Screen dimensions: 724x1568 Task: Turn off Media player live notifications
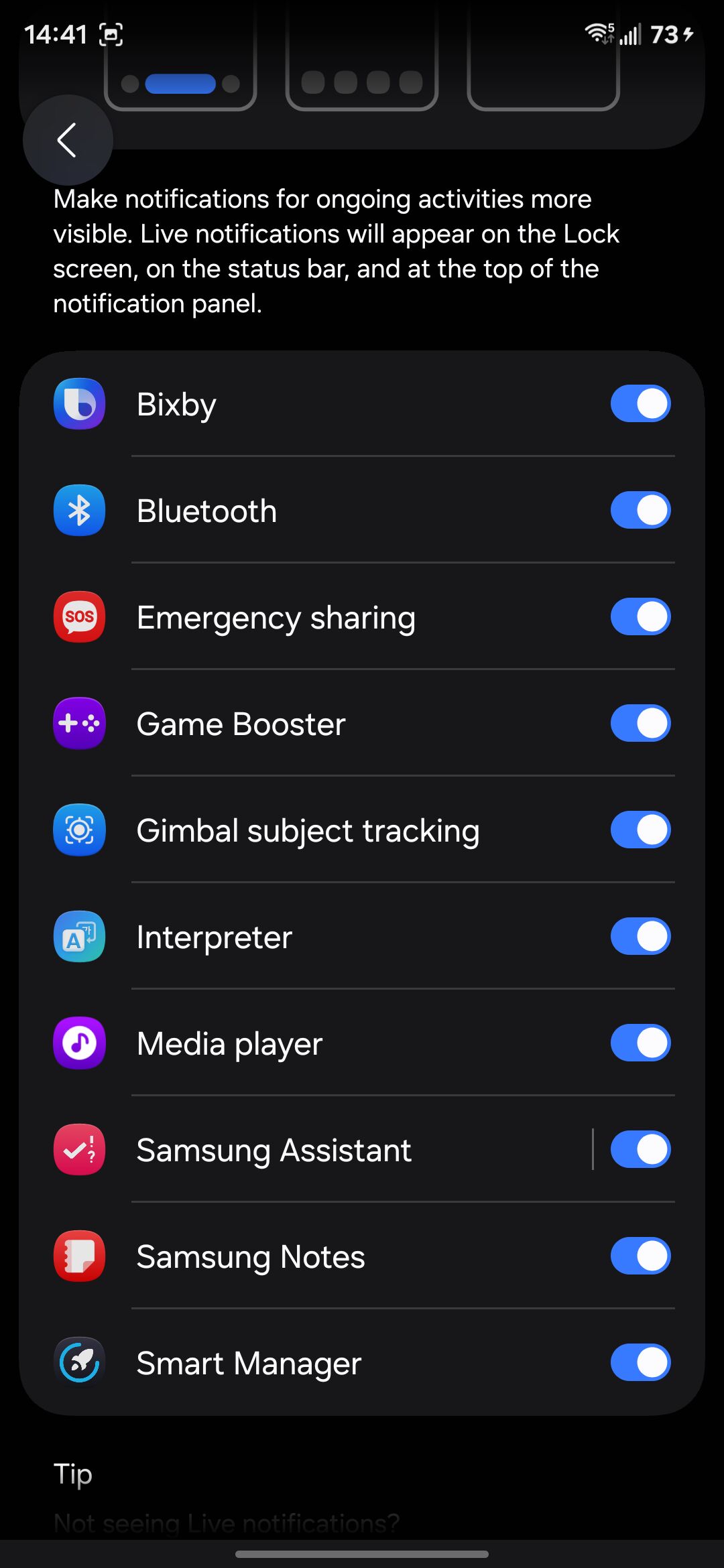640,1043
